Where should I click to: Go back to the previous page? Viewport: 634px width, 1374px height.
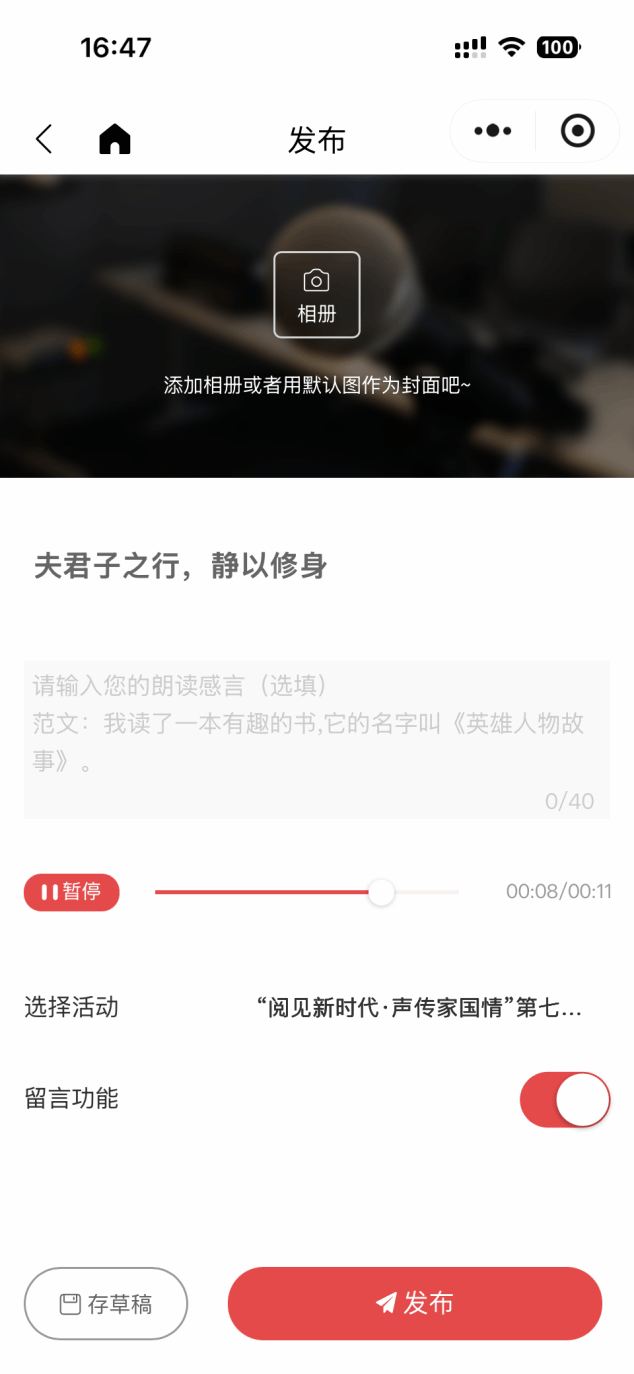click(x=43, y=139)
